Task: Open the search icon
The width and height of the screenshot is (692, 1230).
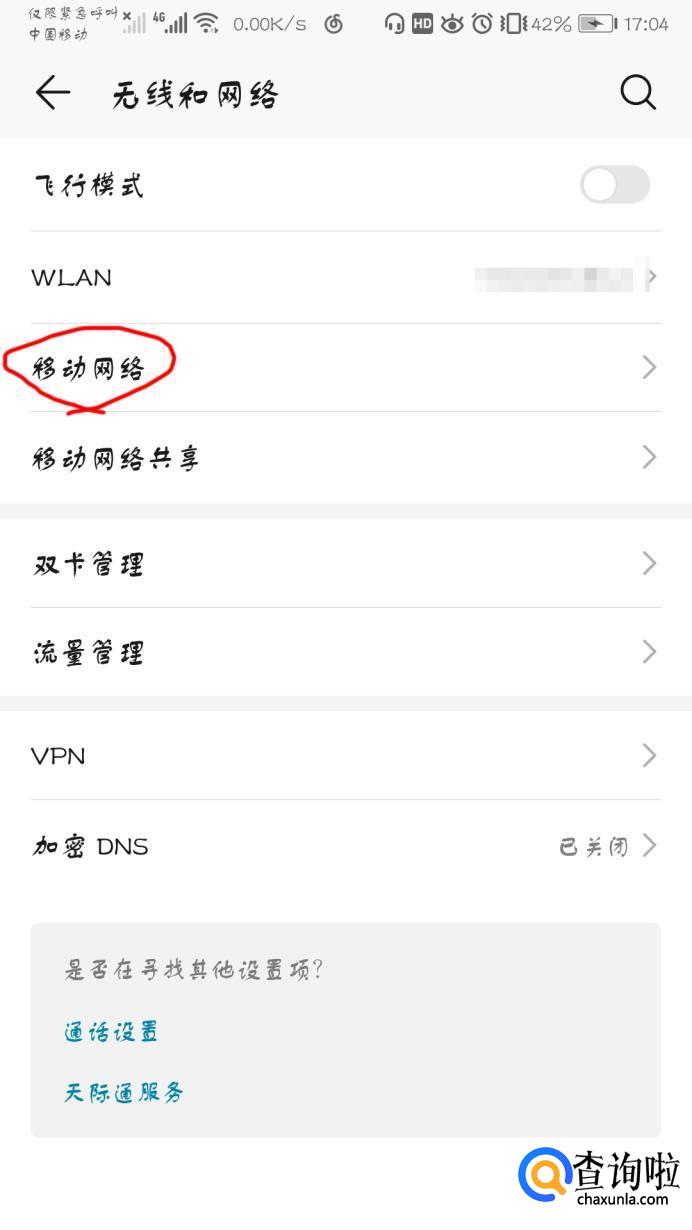Action: pos(637,93)
